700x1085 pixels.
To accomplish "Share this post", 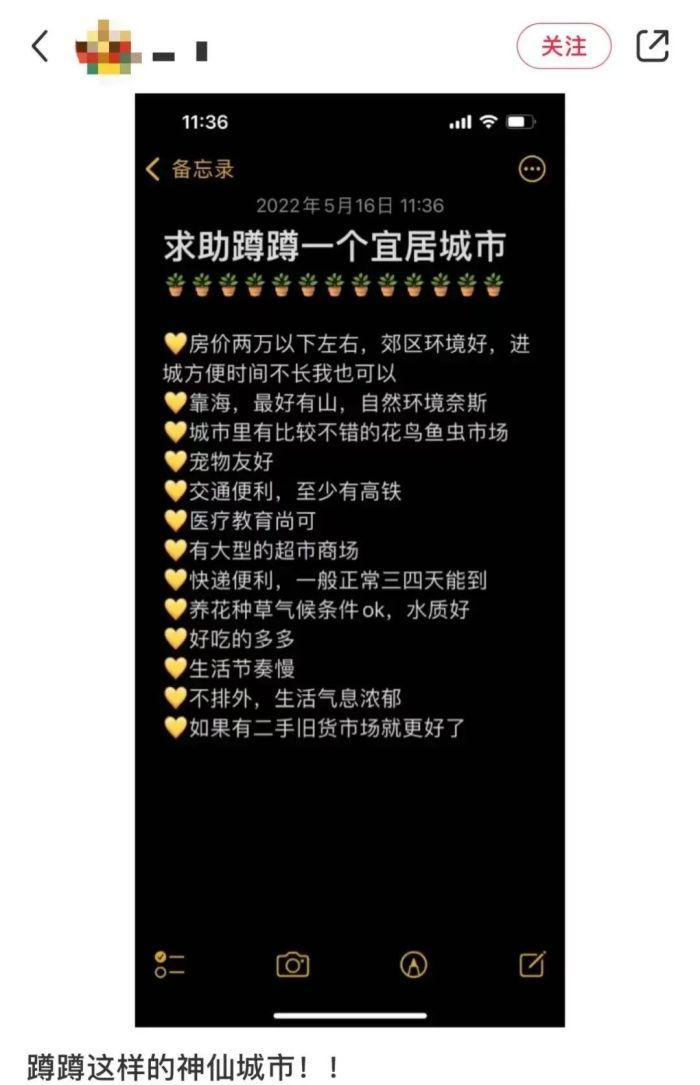I will click(x=652, y=46).
